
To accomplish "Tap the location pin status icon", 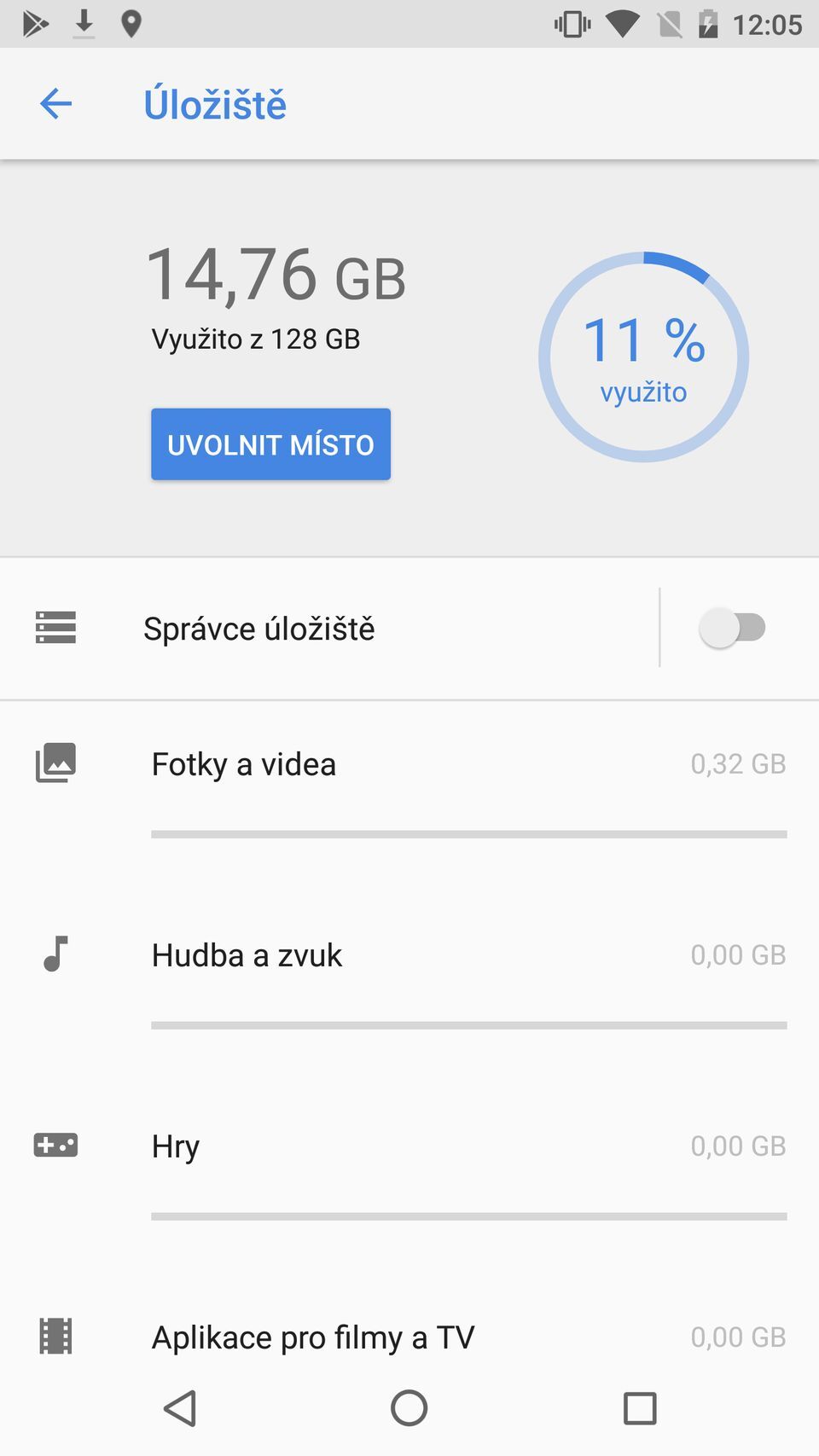I will tap(131, 23).
